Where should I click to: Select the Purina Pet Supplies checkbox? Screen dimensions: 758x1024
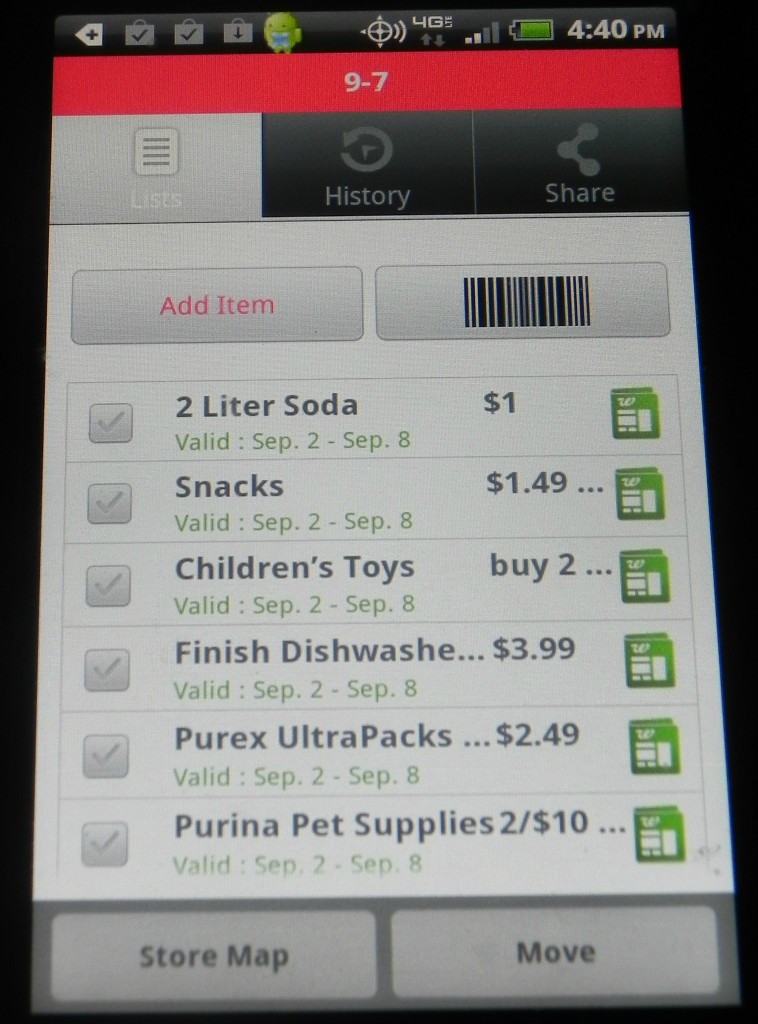(105, 844)
